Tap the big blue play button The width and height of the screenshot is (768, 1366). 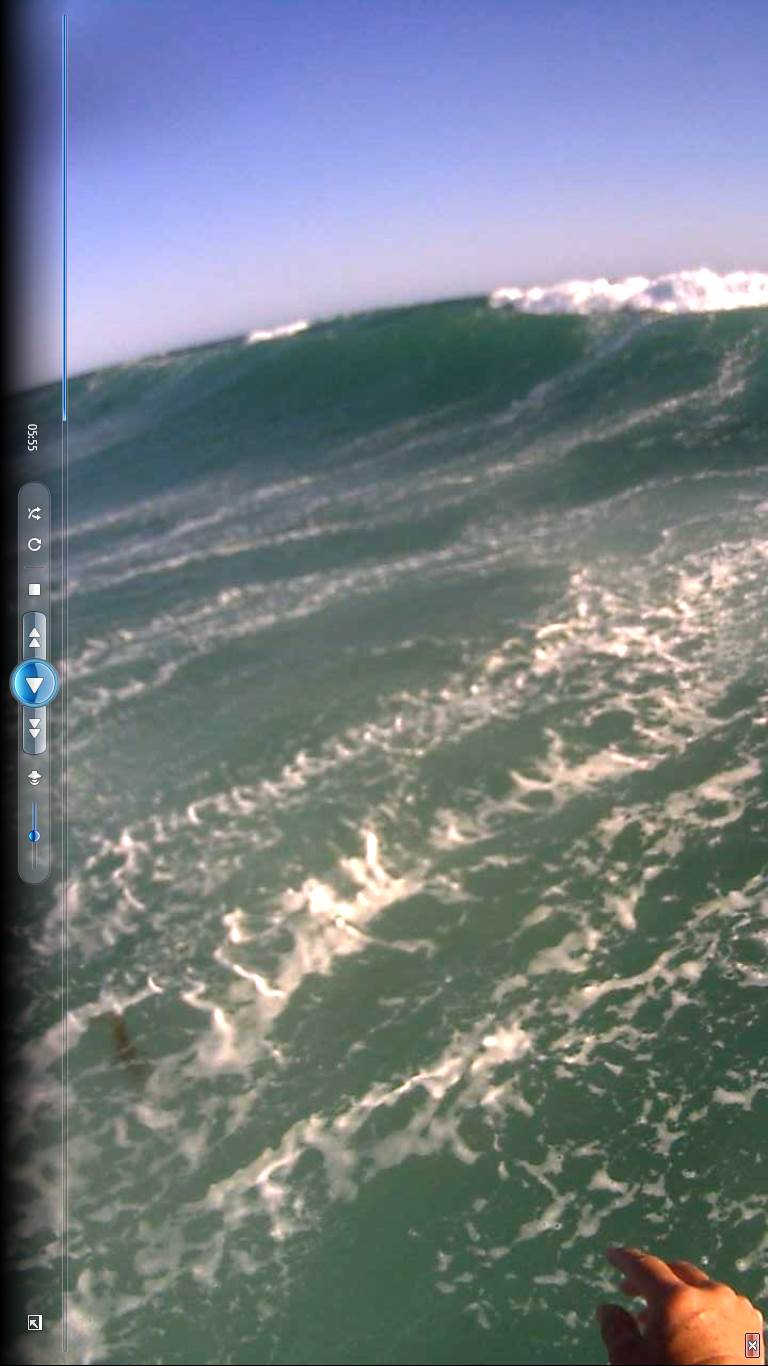[x=35, y=685]
